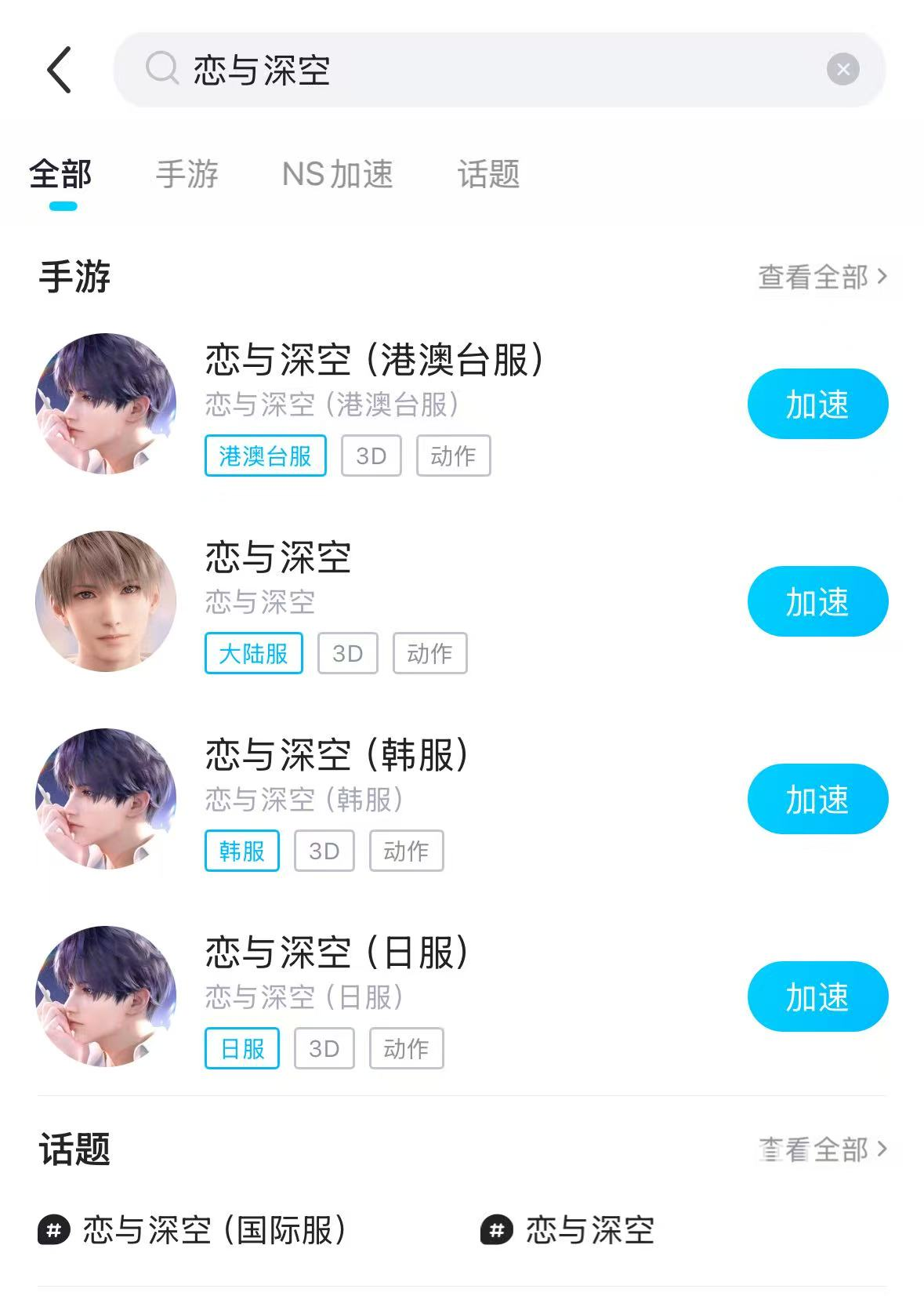Switch to the NS加速 tab

tap(337, 174)
